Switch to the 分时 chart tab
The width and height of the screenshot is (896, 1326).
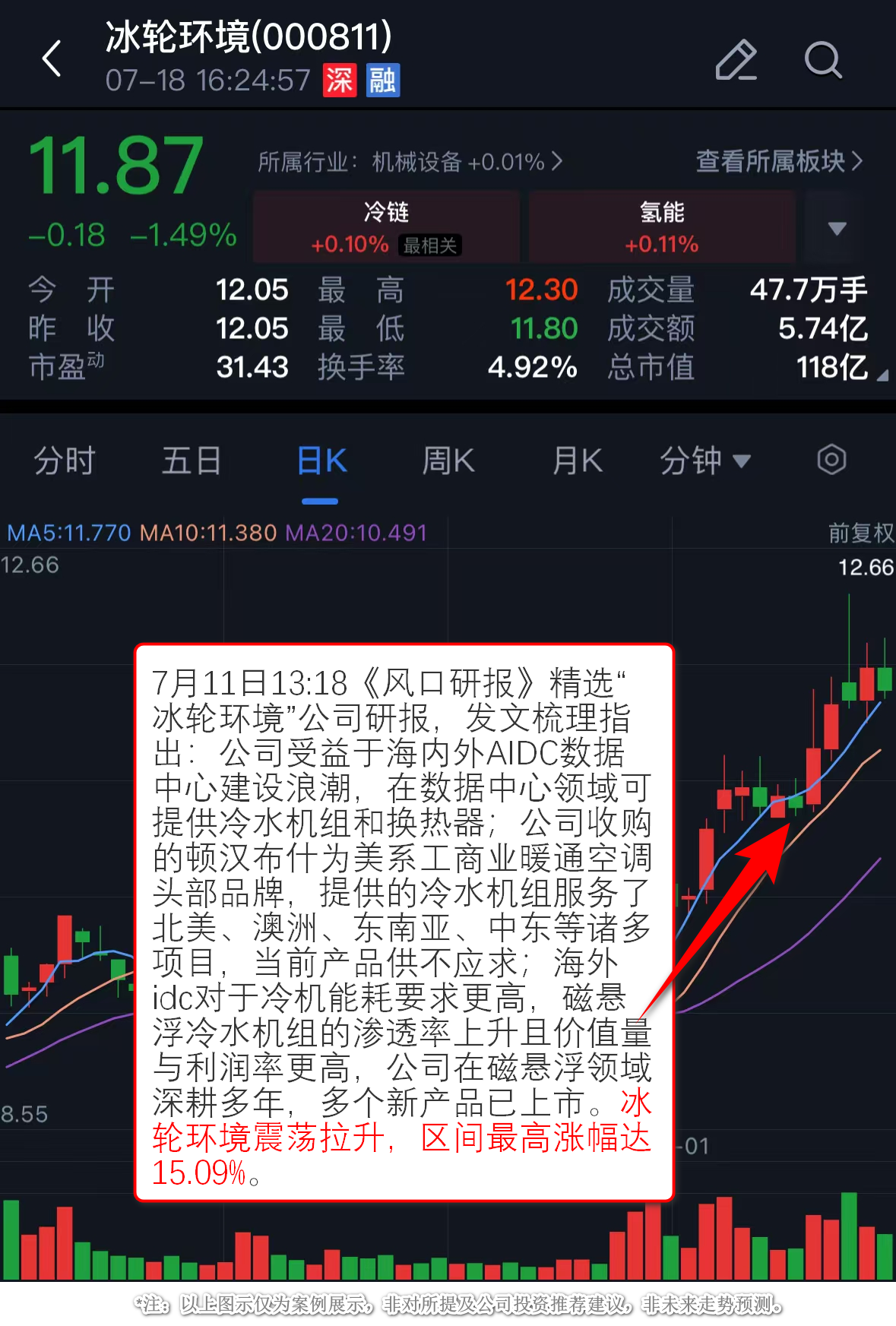[65, 461]
